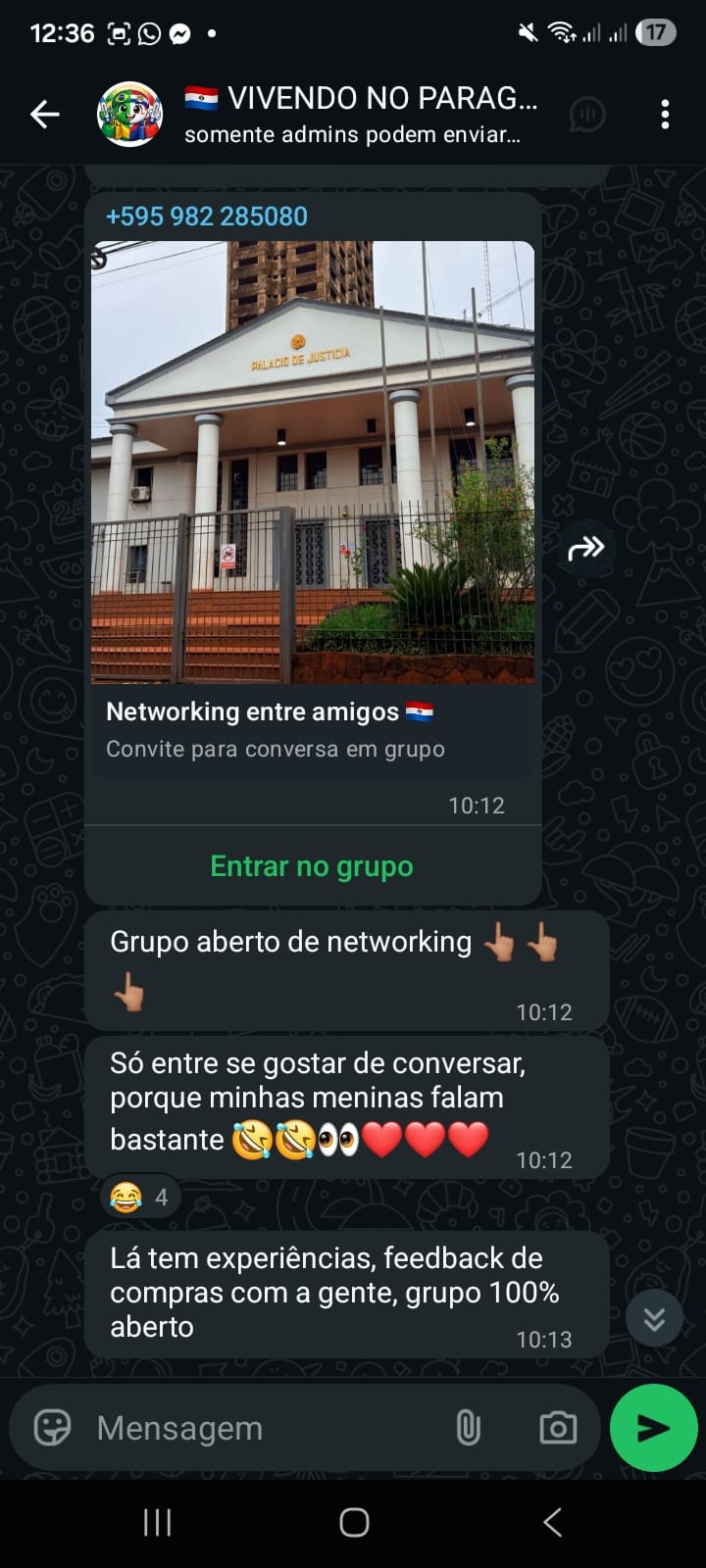Tap sender number +595 982 285080
706x1568 pixels.
coord(207,217)
